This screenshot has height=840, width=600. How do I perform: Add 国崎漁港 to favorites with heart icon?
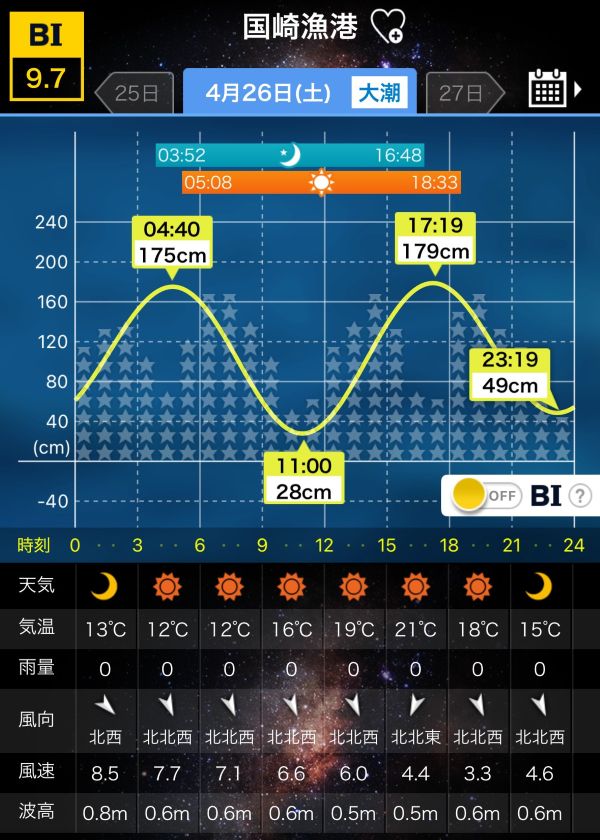[x=387, y=27]
